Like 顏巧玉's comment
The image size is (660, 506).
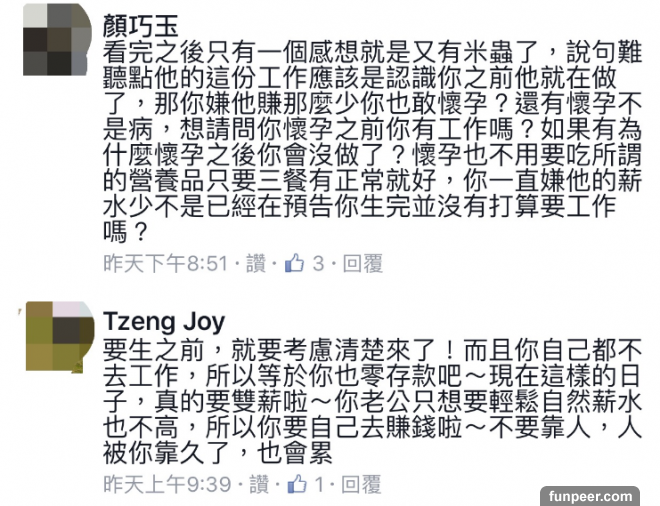click(256, 264)
